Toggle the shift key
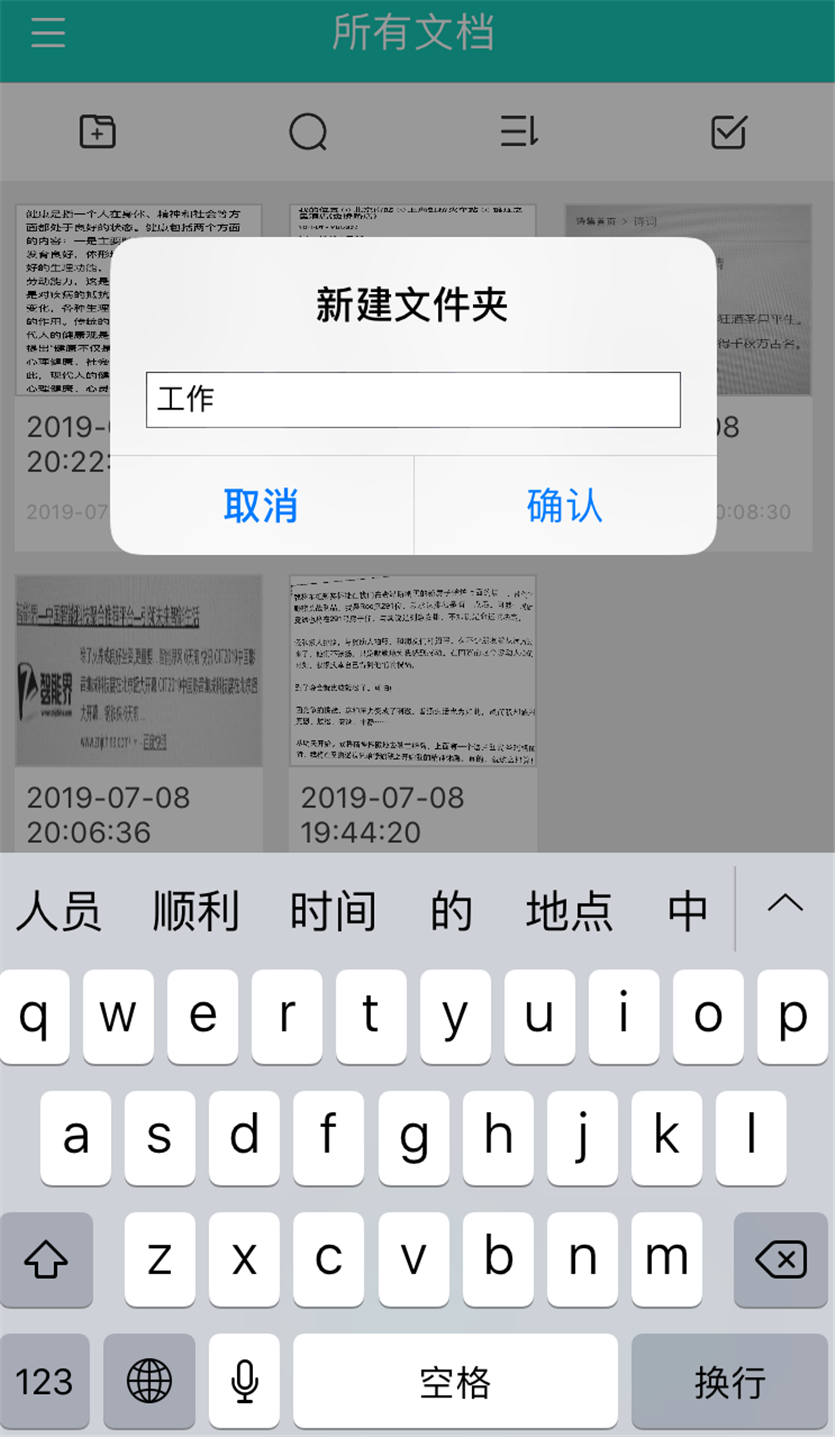This screenshot has width=835, height=1437. tap(46, 1260)
